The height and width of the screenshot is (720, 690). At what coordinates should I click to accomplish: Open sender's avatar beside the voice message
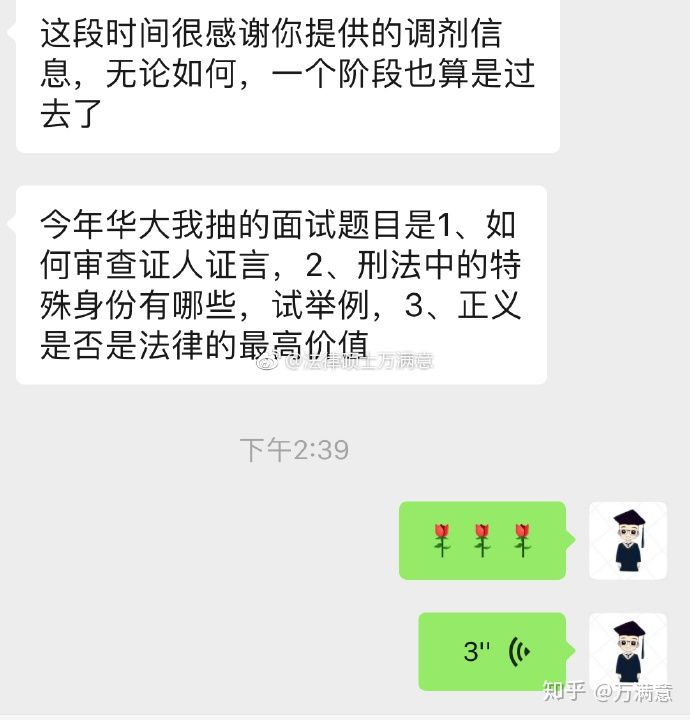tap(628, 651)
